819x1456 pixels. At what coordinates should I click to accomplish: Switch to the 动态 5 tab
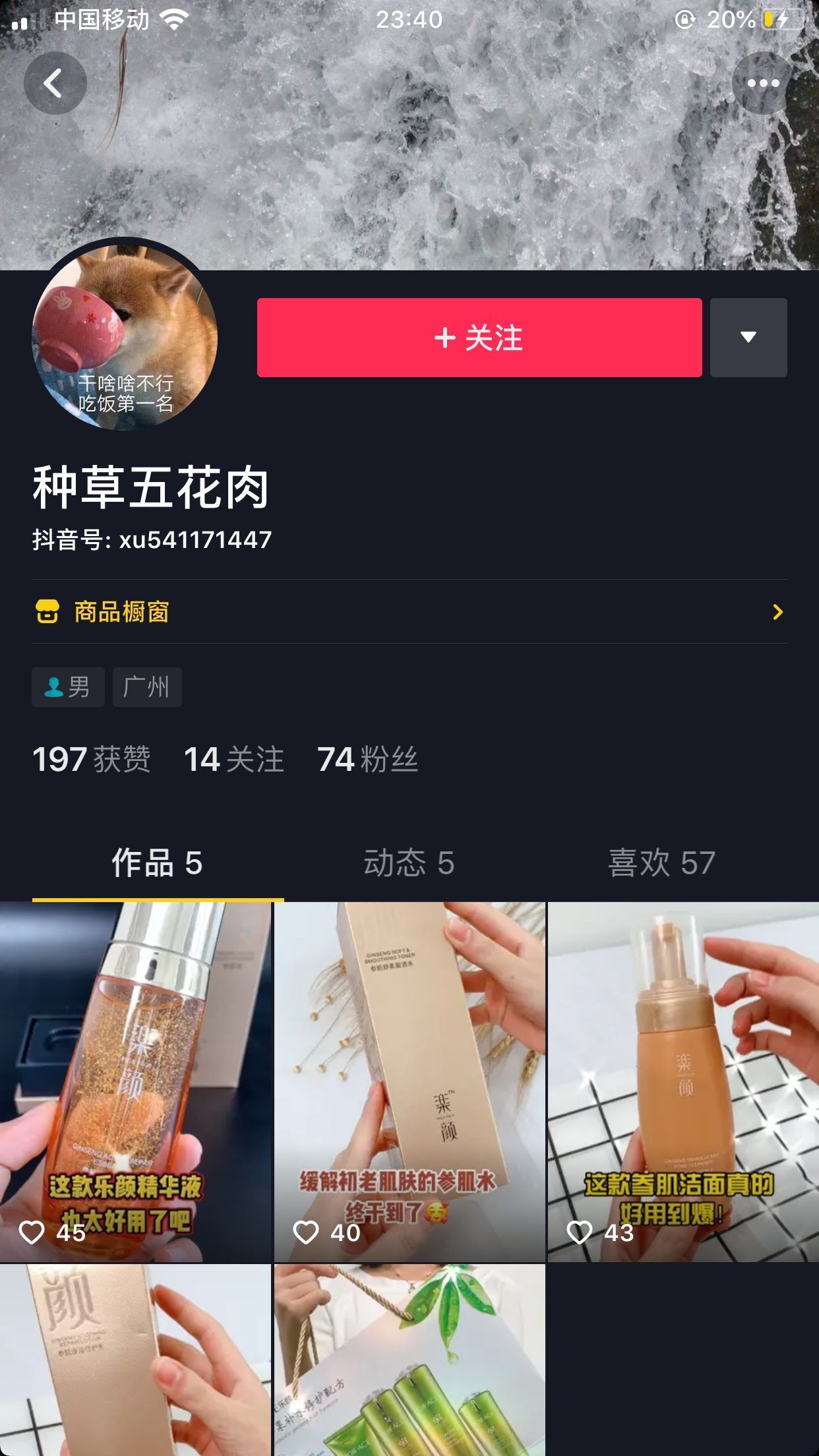click(409, 863)
